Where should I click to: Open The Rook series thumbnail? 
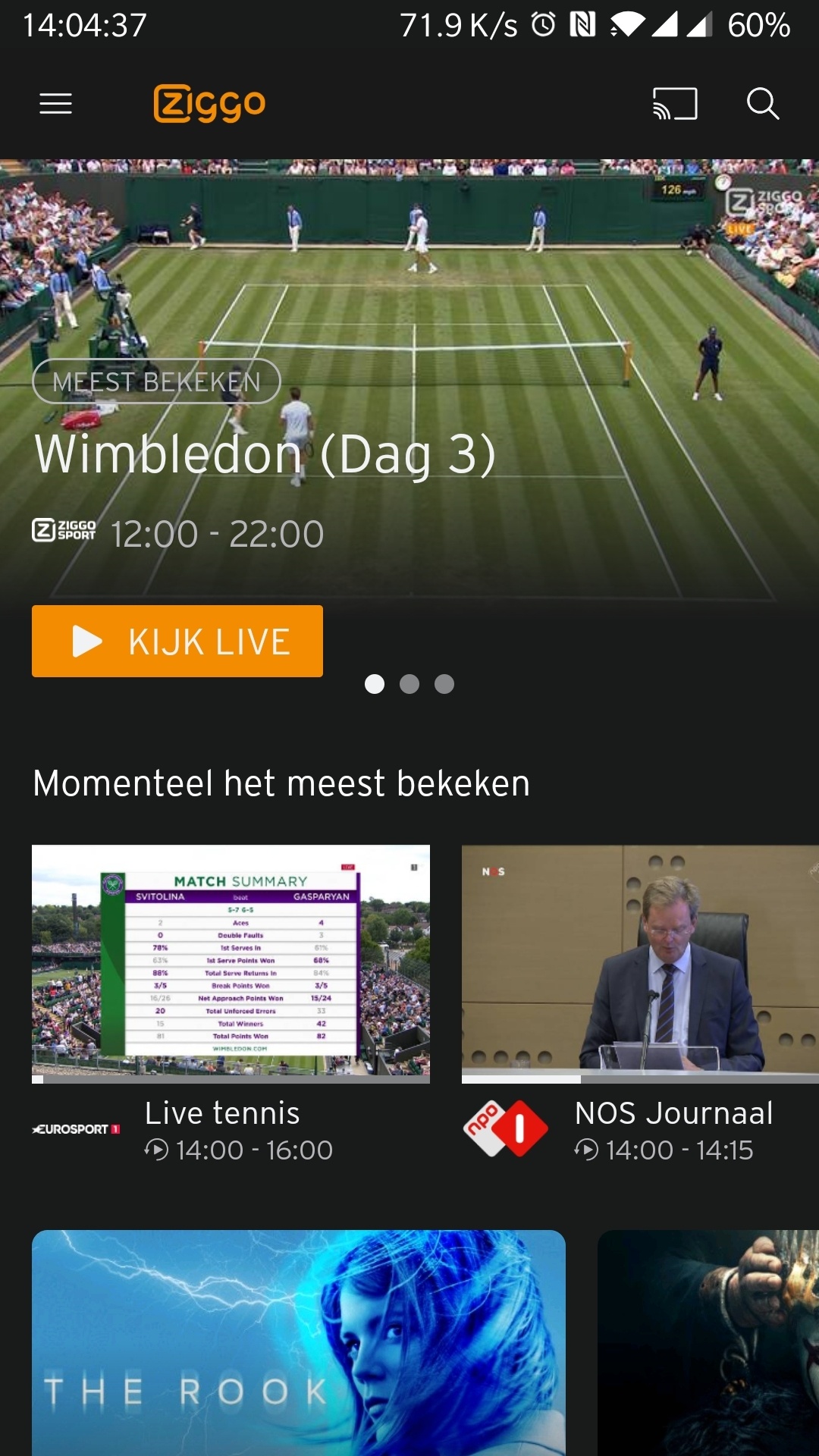pyautogui.click(x=299, y=1342)
